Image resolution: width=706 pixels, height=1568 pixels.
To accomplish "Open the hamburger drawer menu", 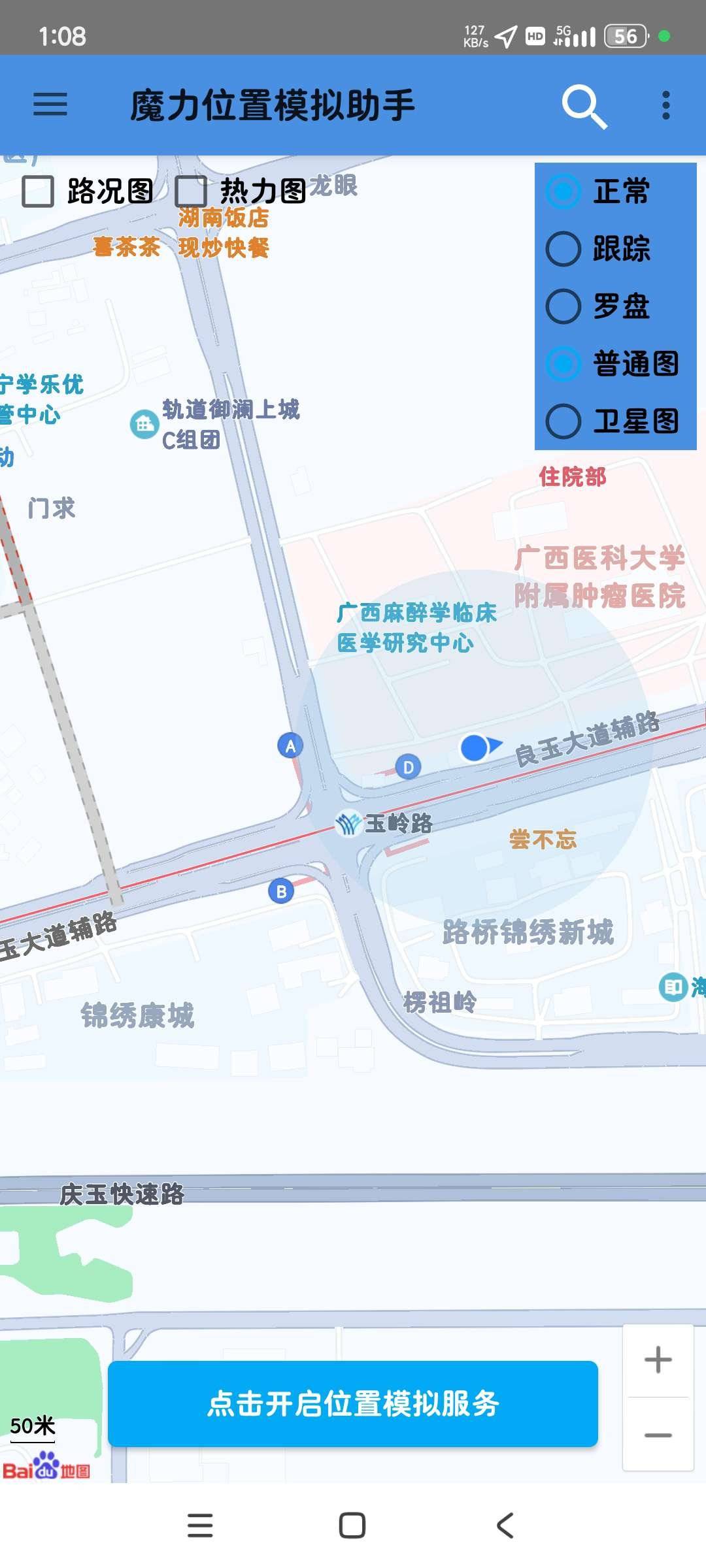I will click(x=50, y=105).
